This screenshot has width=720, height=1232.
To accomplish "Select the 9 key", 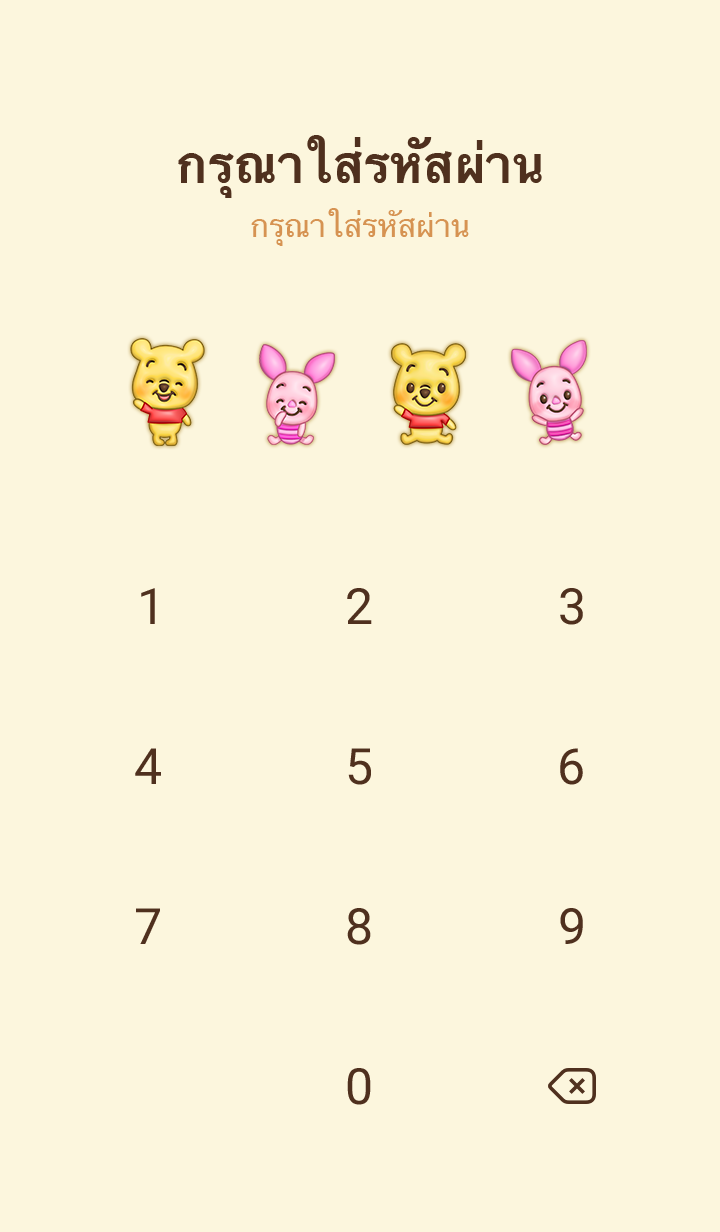I will [x=571, y=927].
